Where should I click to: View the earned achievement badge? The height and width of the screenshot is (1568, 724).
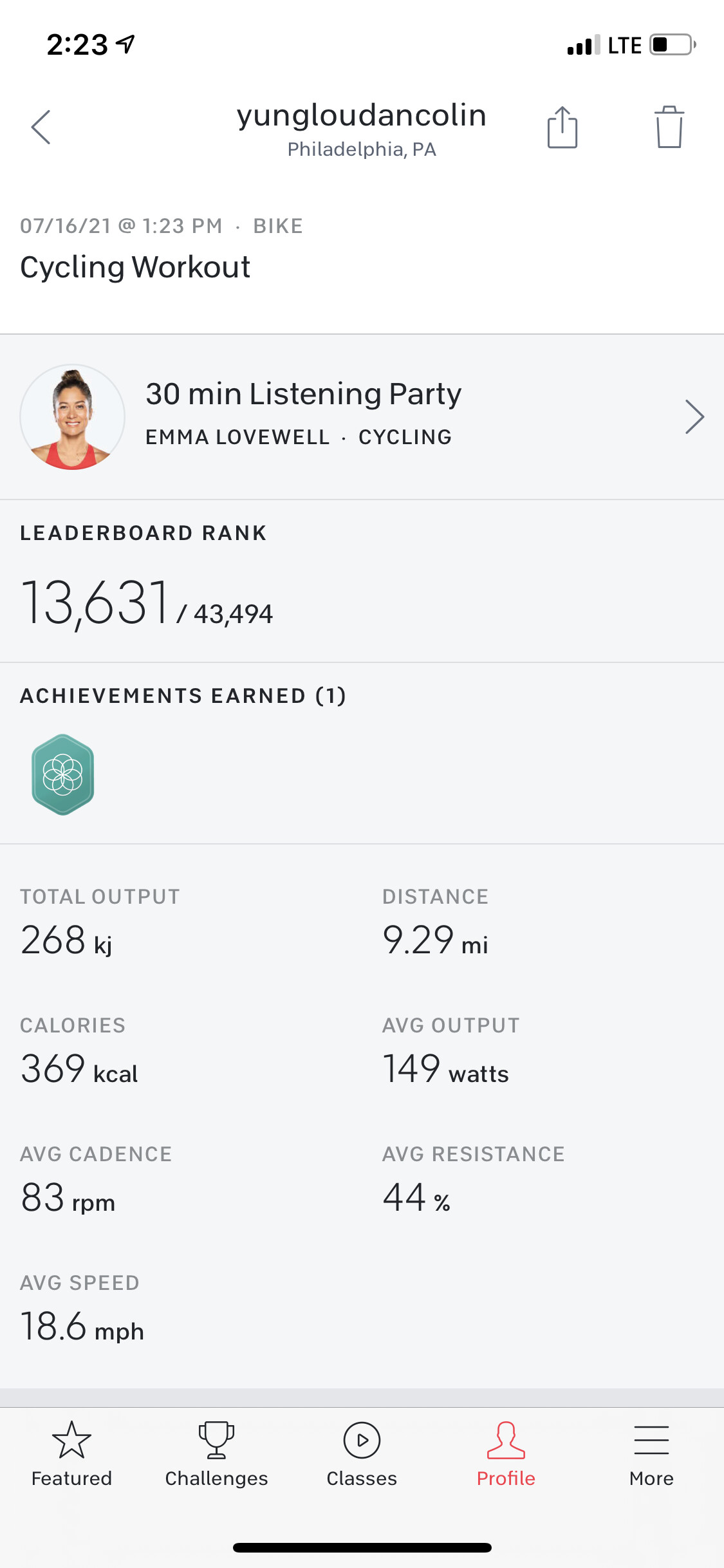63,774
